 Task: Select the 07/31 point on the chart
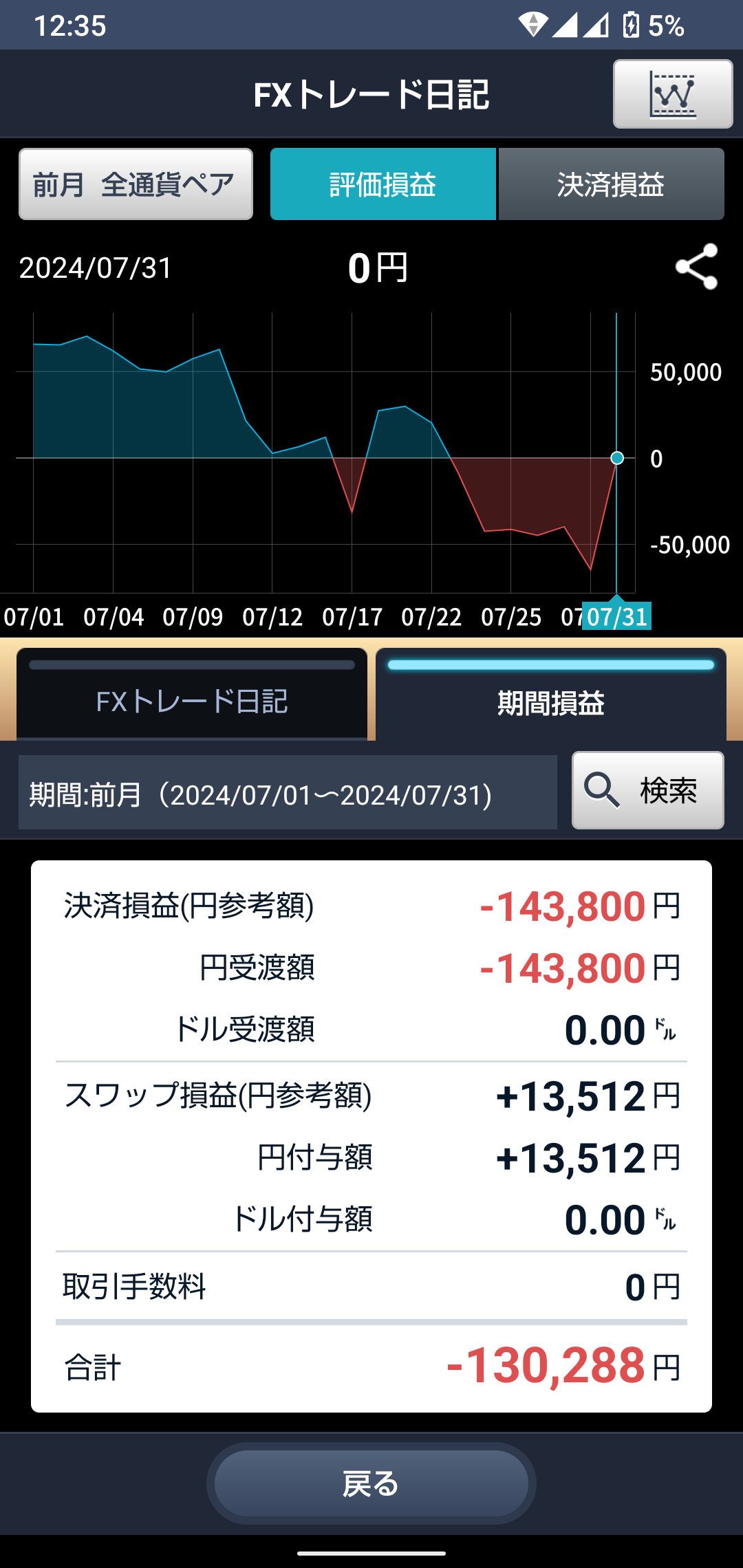click(617, 458)
